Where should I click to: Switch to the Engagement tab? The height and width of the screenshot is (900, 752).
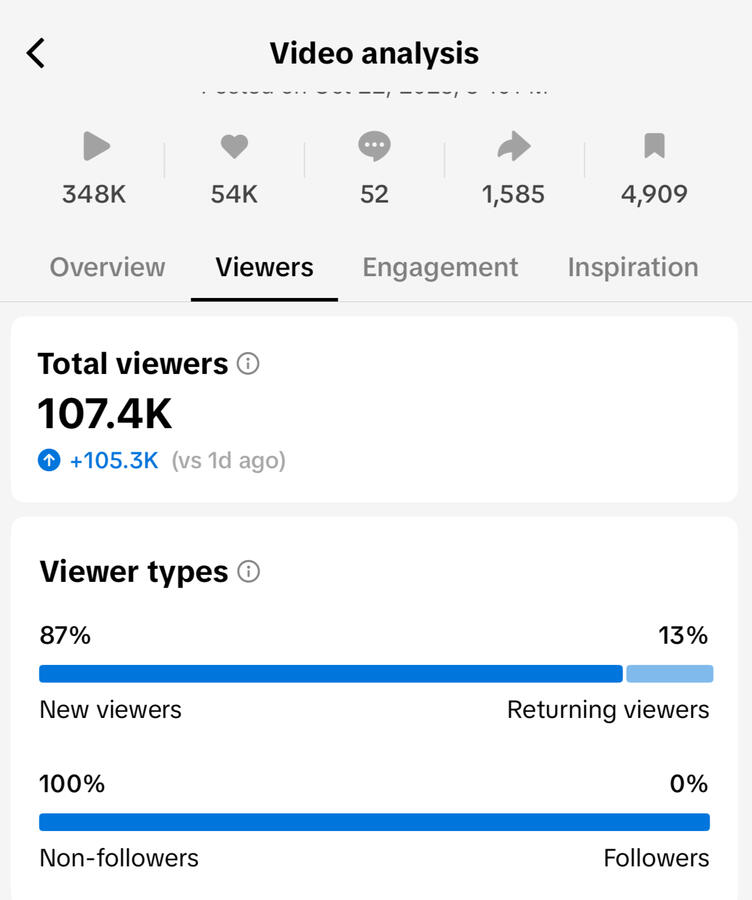pyautogui.click(x=440, y=267)
